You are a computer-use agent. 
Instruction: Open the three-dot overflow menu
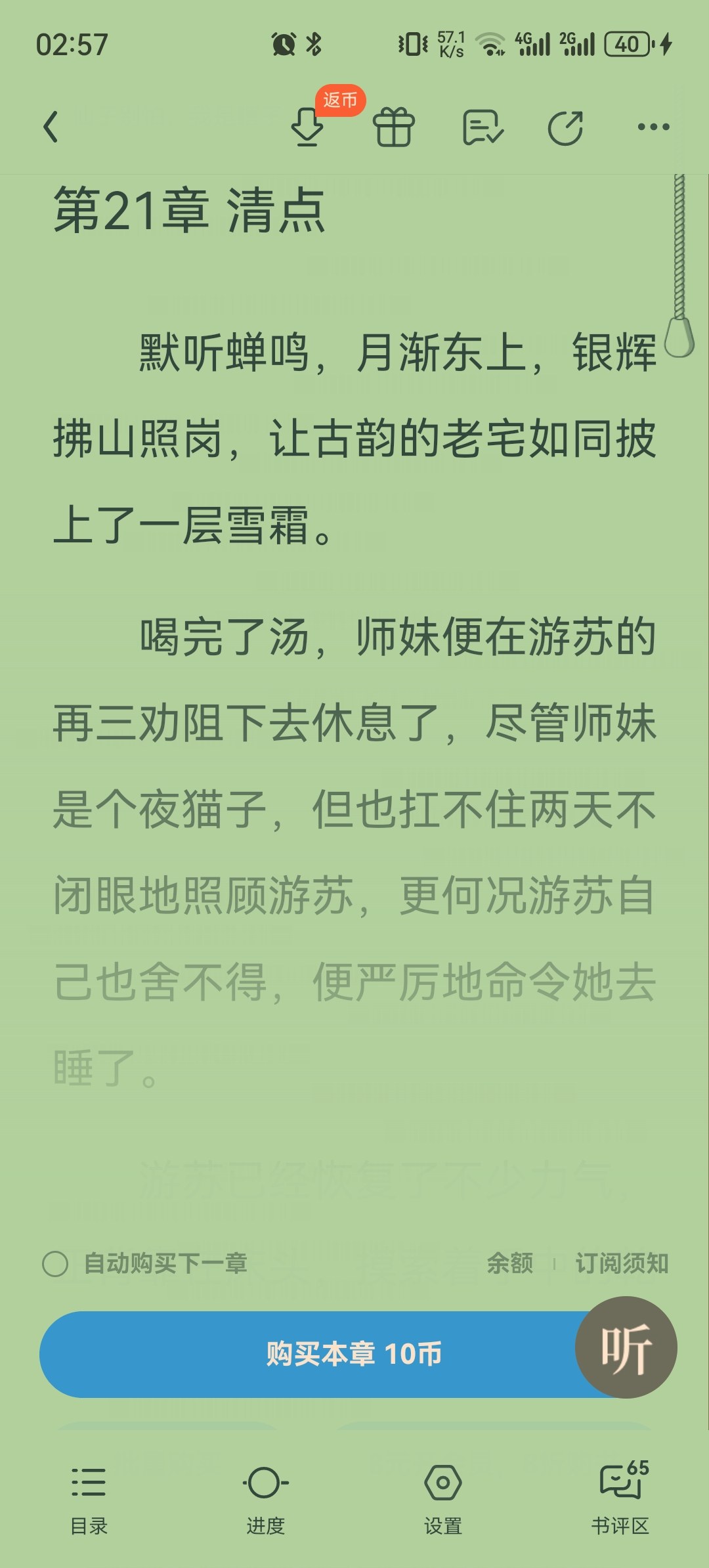click(x=654, y=127)
